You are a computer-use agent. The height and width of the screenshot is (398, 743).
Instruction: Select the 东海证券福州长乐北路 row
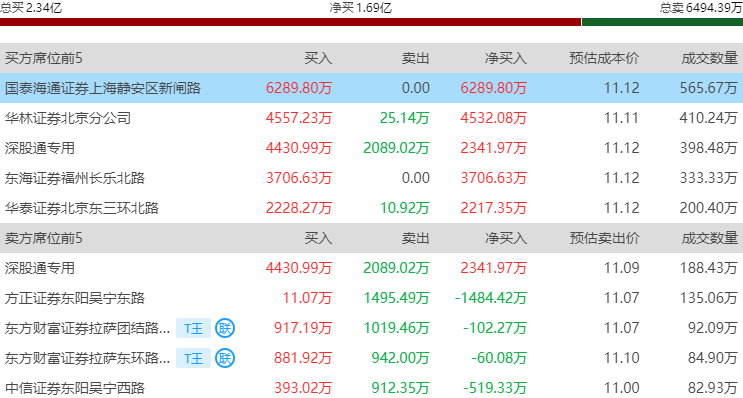(x=372, y=178)
